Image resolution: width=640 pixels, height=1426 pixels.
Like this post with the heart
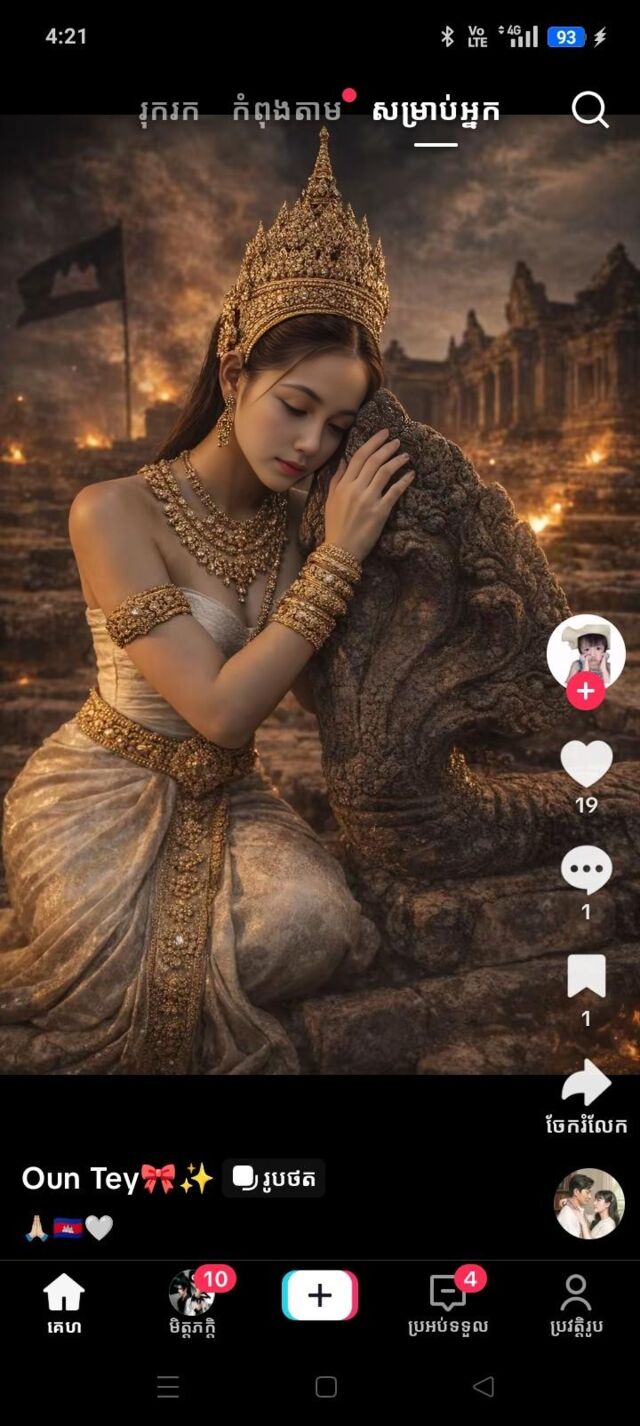coord(586,765)
